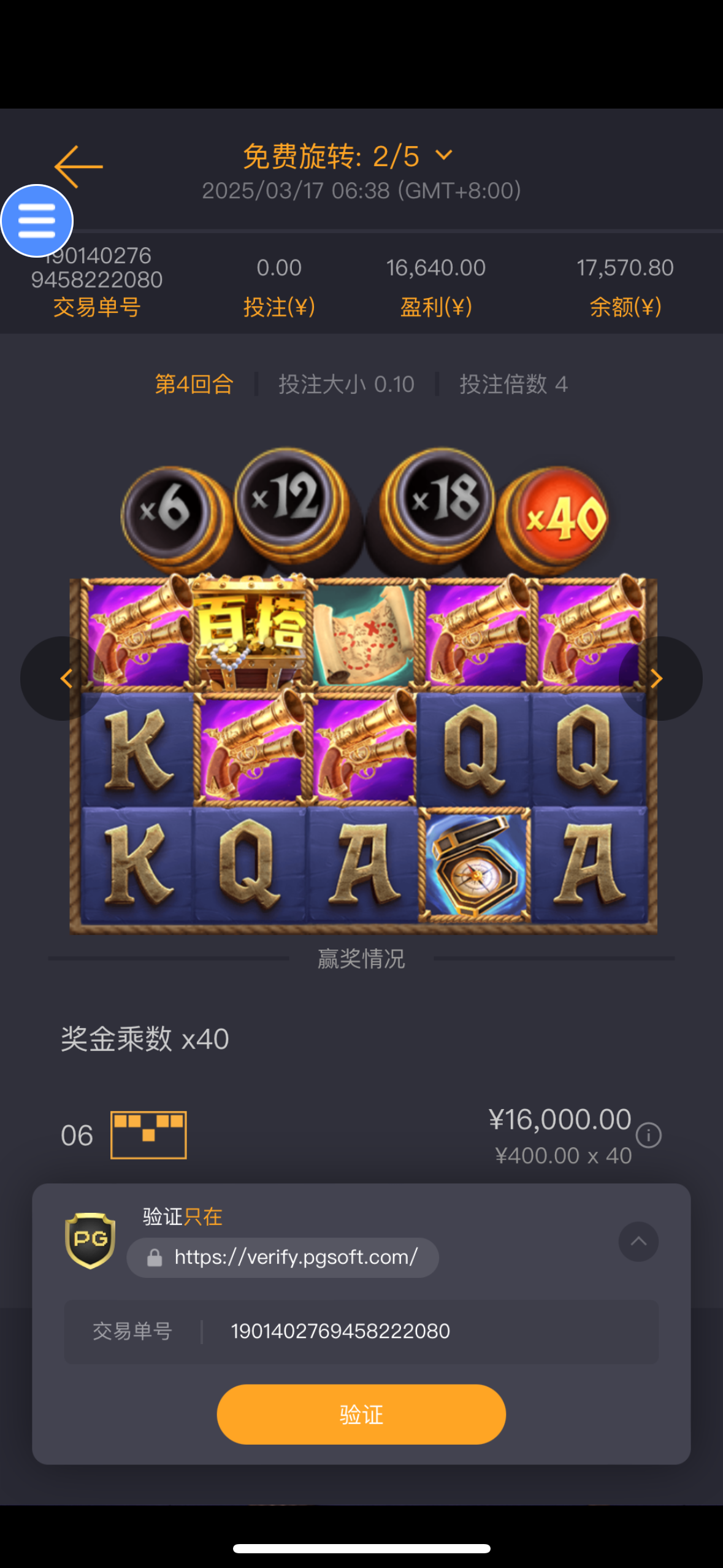Go back with the orange arrow
Image resolution: width=723 pixels, height=1568 pixels.
tap(78, 166)
